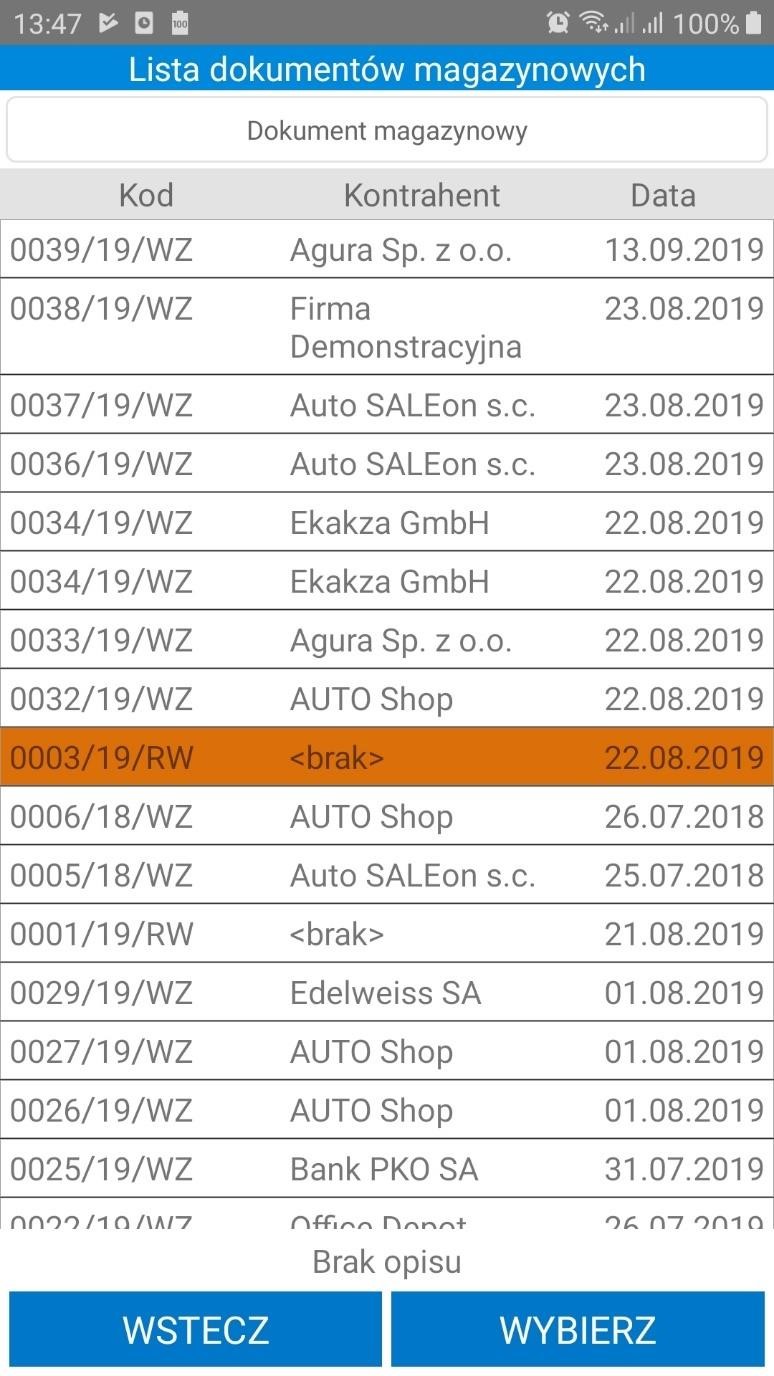Select document 0039/19/WZ Agura Sp. z o.o.
This screenshot has width=774, height=1376.
[387, 249]
